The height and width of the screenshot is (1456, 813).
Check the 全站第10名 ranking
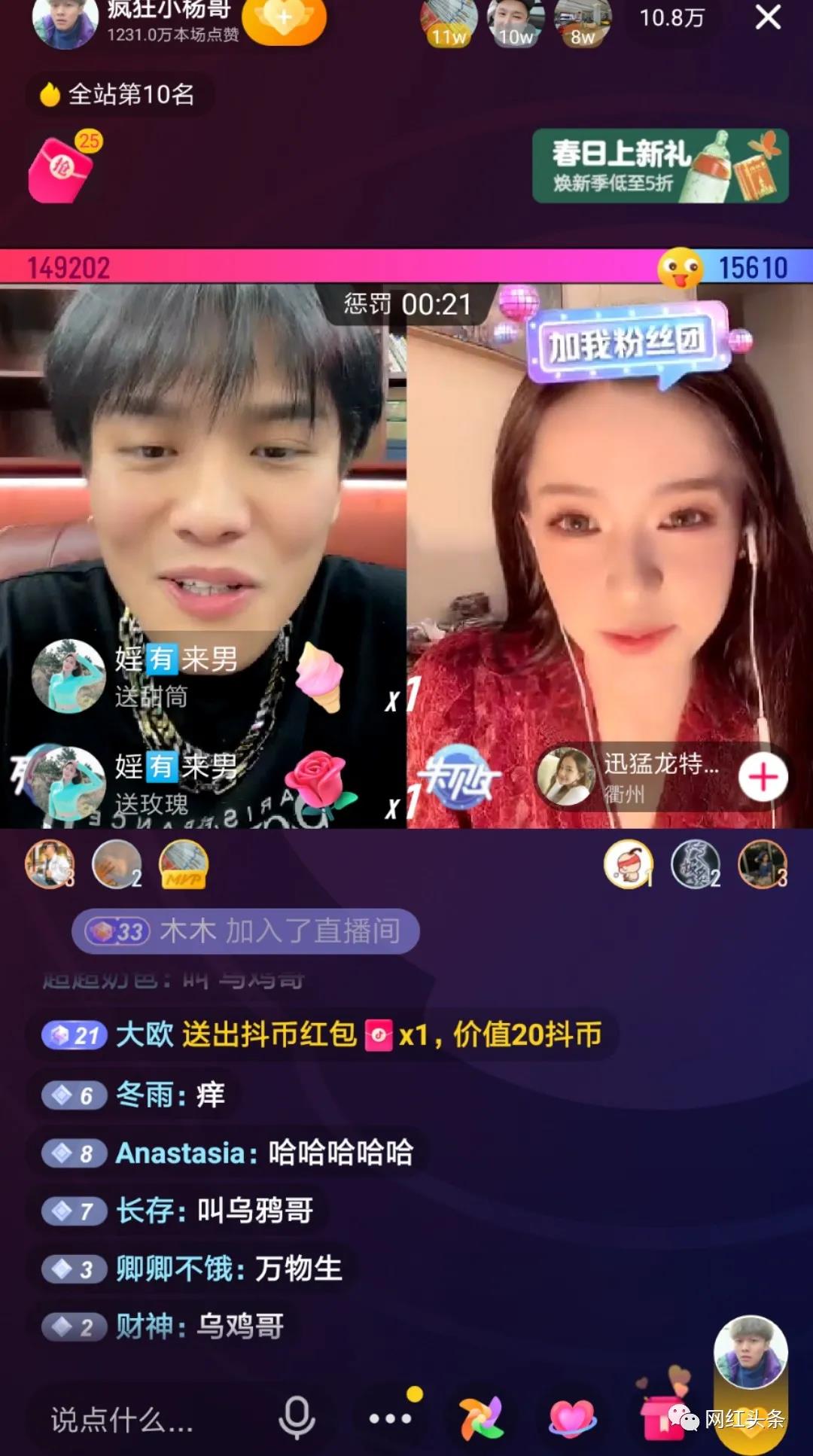coord(120,95)
